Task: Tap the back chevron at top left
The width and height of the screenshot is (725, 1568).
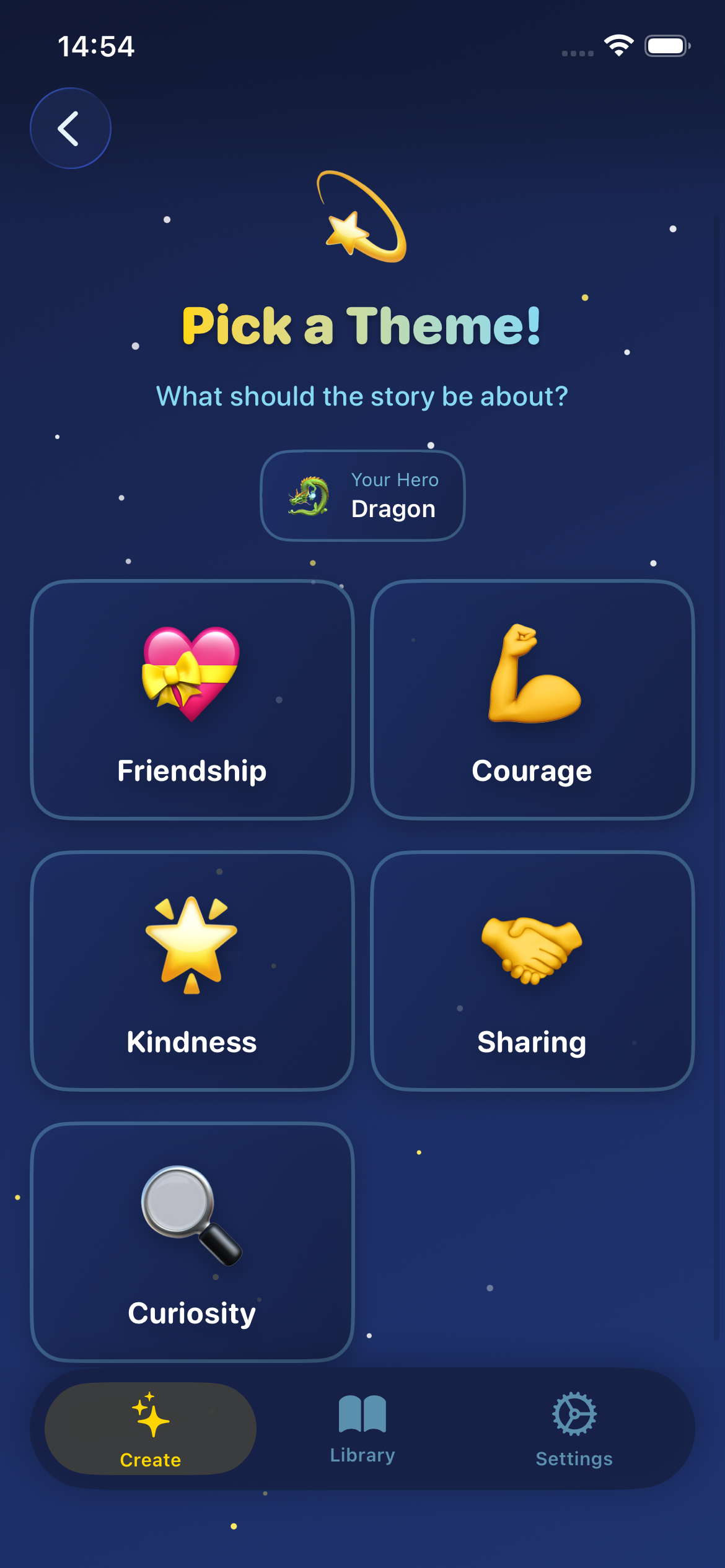Action: 70,128
